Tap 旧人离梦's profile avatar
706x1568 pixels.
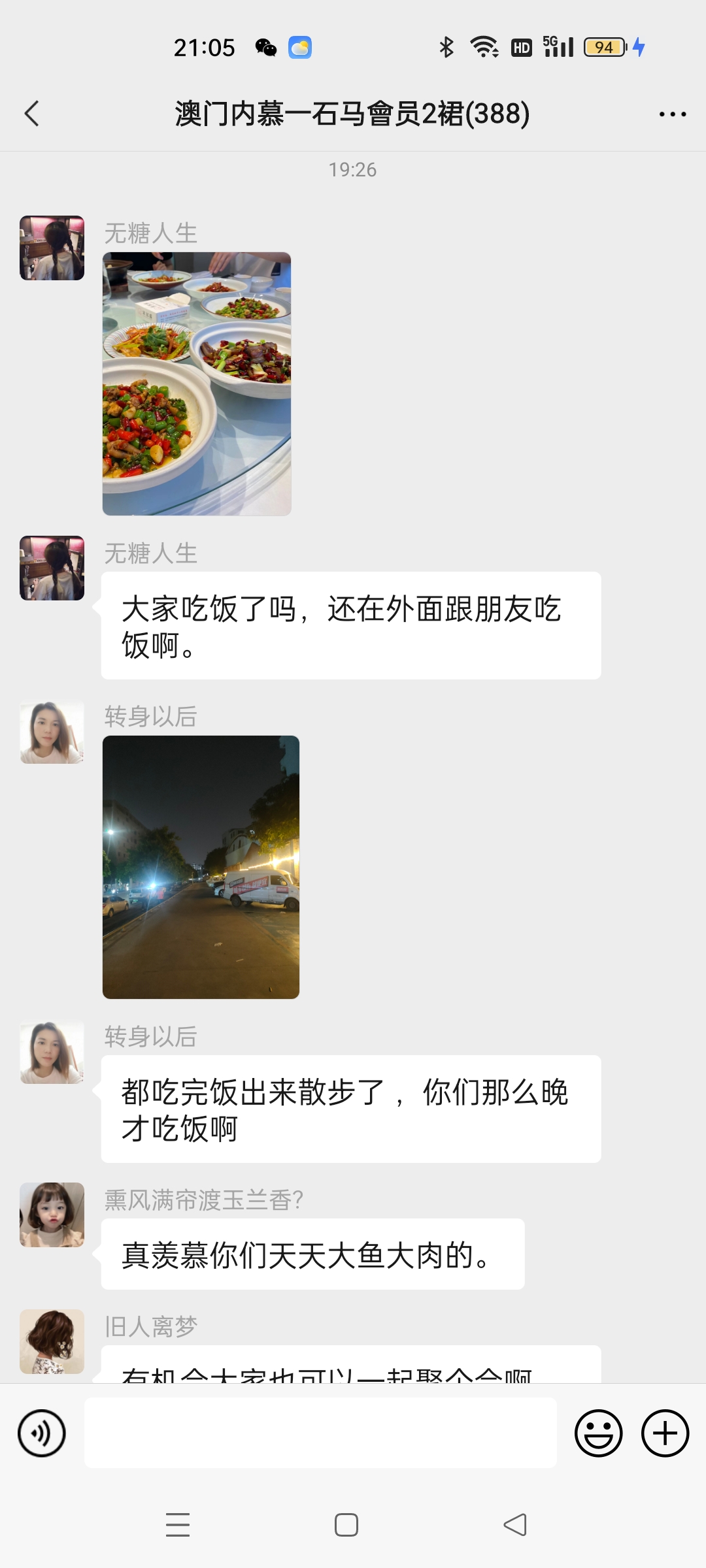(52, 1341)
